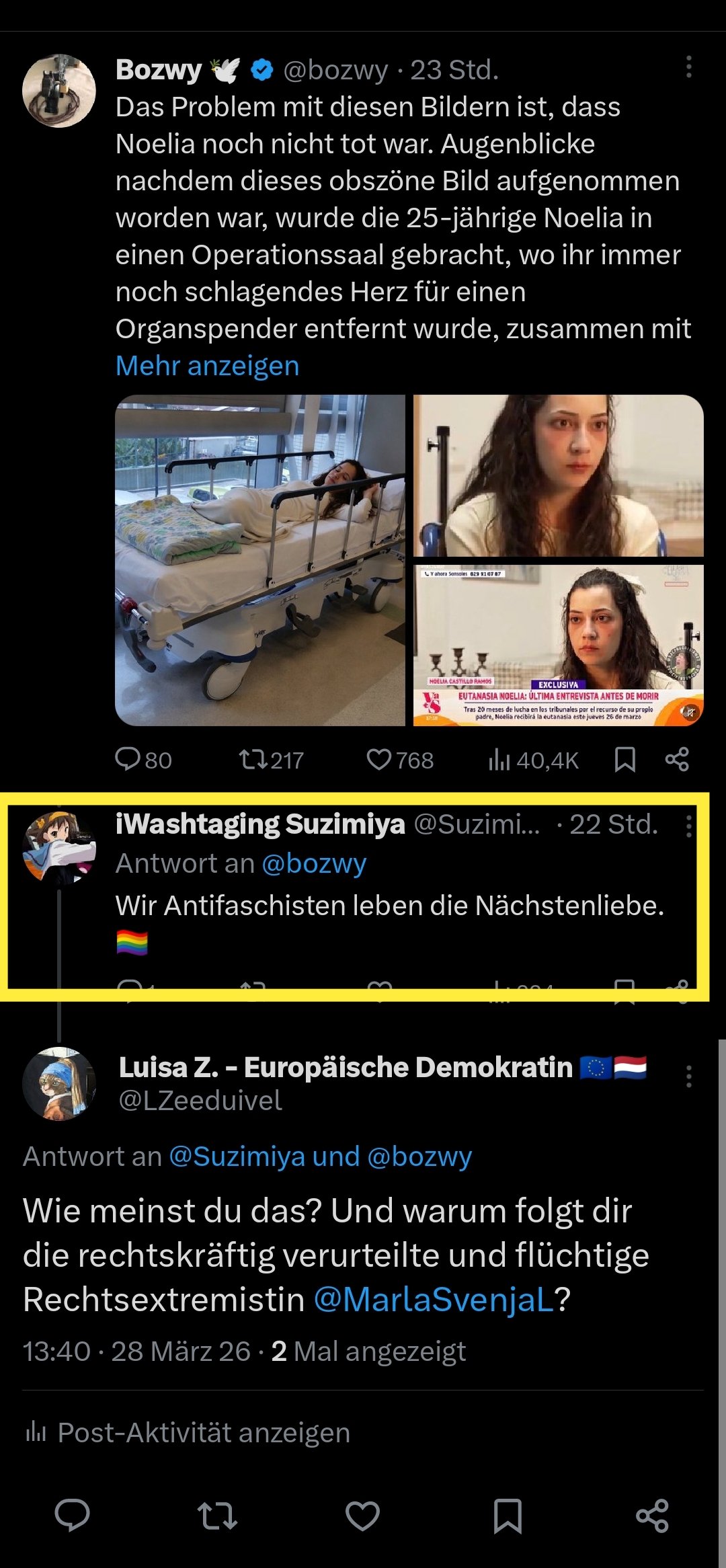Follow the @MarlaSvenjaL mention link
This screenshot has height=1568, width=726.
[434, 1300]
